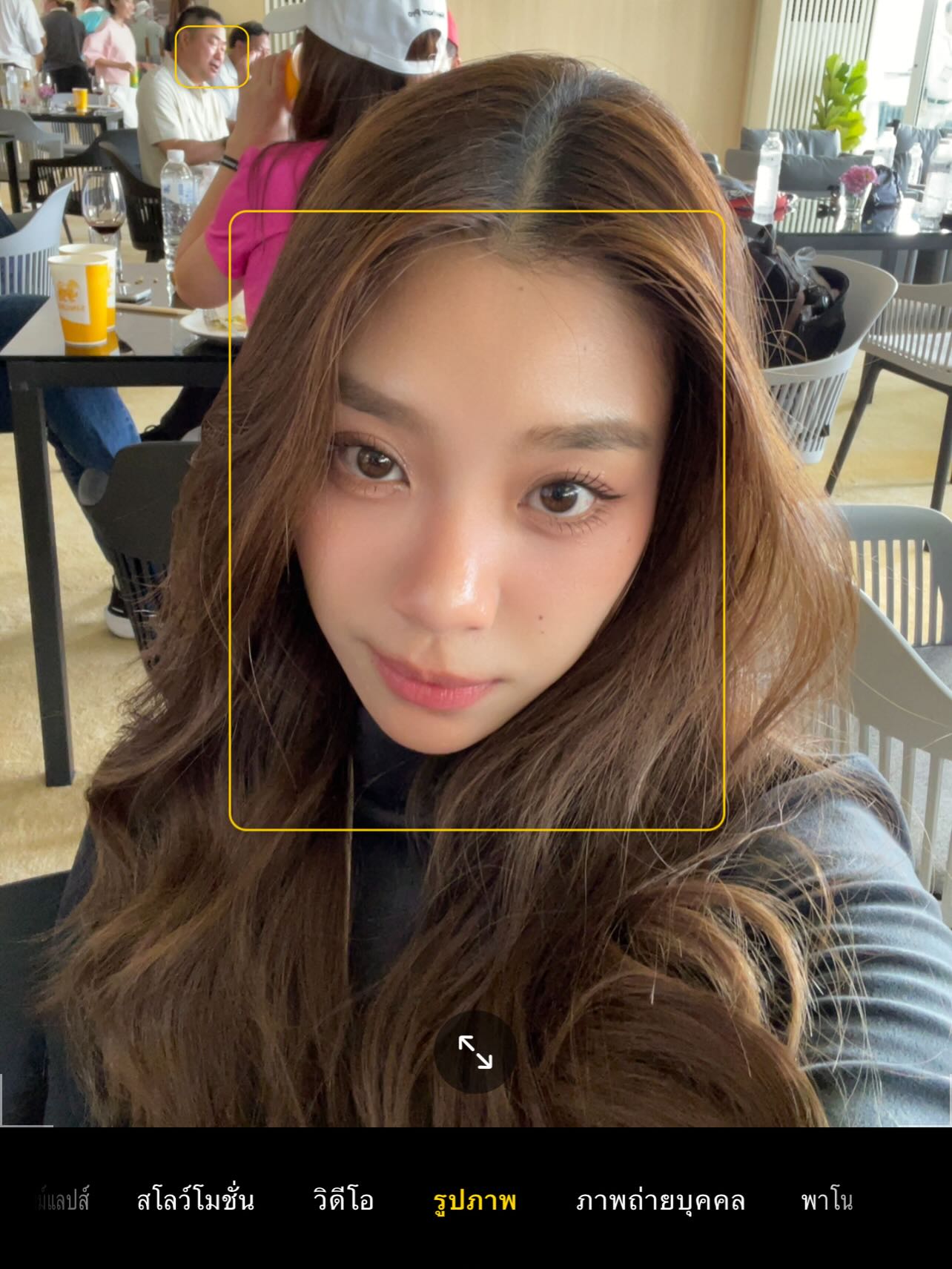The image size is (952, 1269).
Task: Tap the expand arrows zoom toggle
Action: pos(475,1052)
